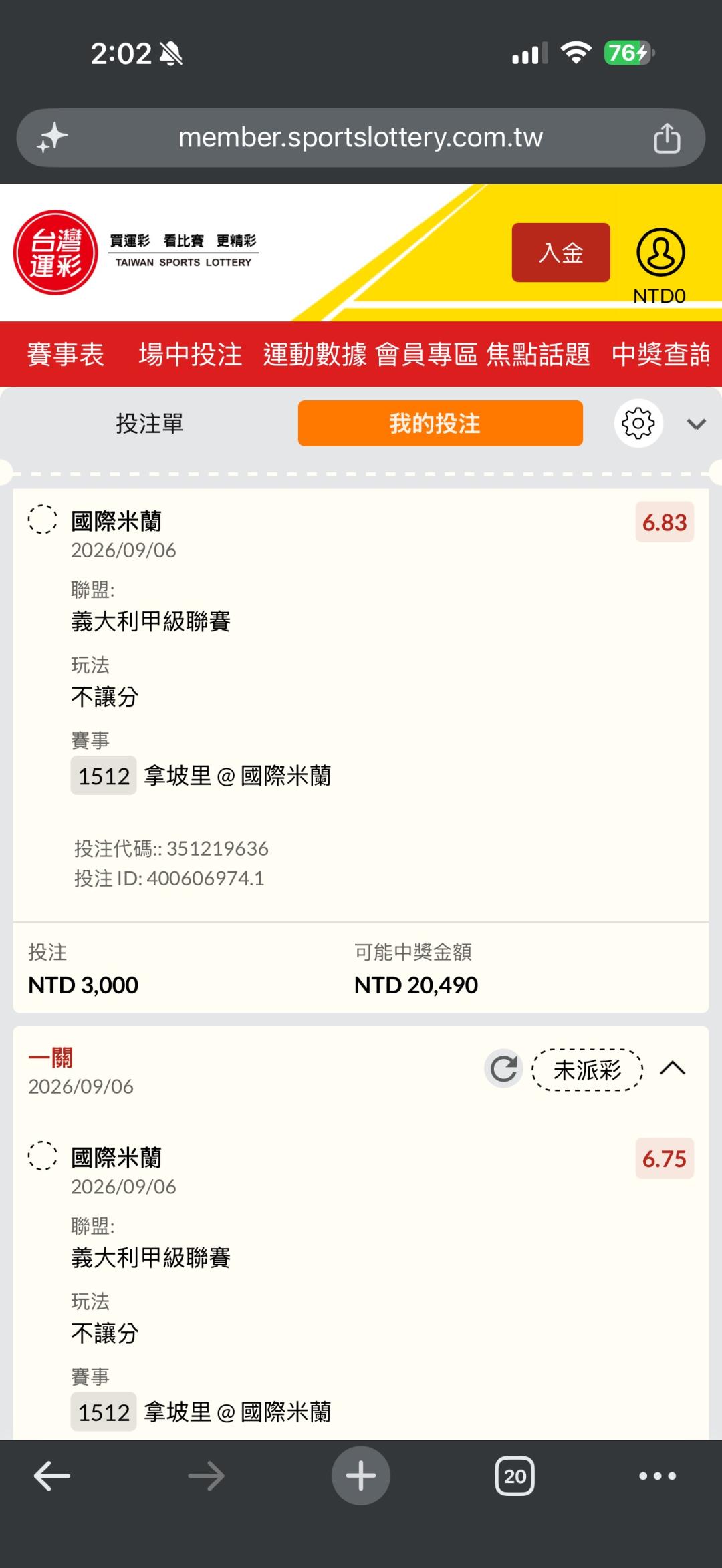This screenshot has width=722, height=1568.
Task: Open 運動數據 sports data
Action: point(315,354)
